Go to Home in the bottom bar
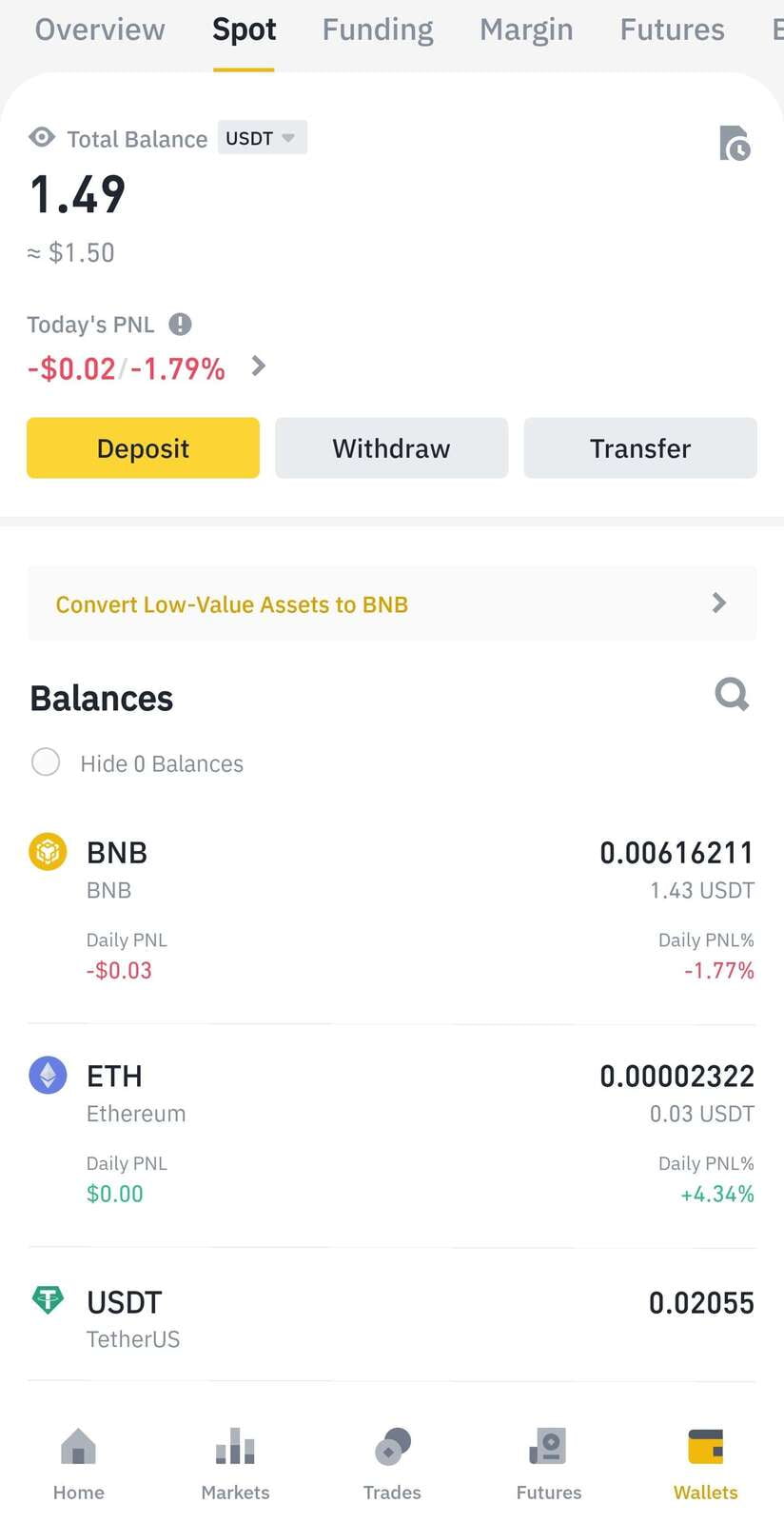The width and height of the screenshot is (784, 1523). coord(78,1464)
